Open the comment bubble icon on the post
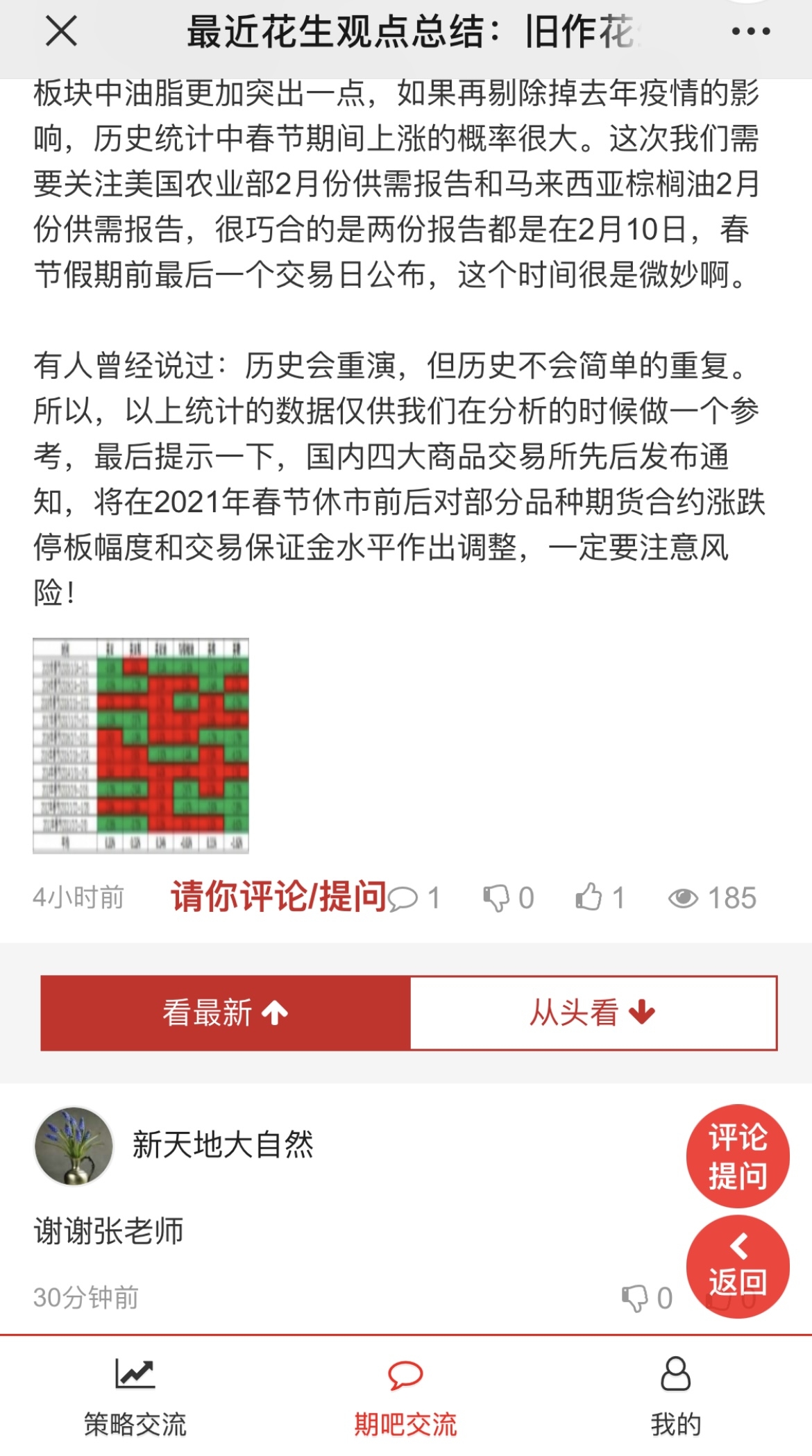This screenshot has height=1456, width=812. click(x=404, y=898)
